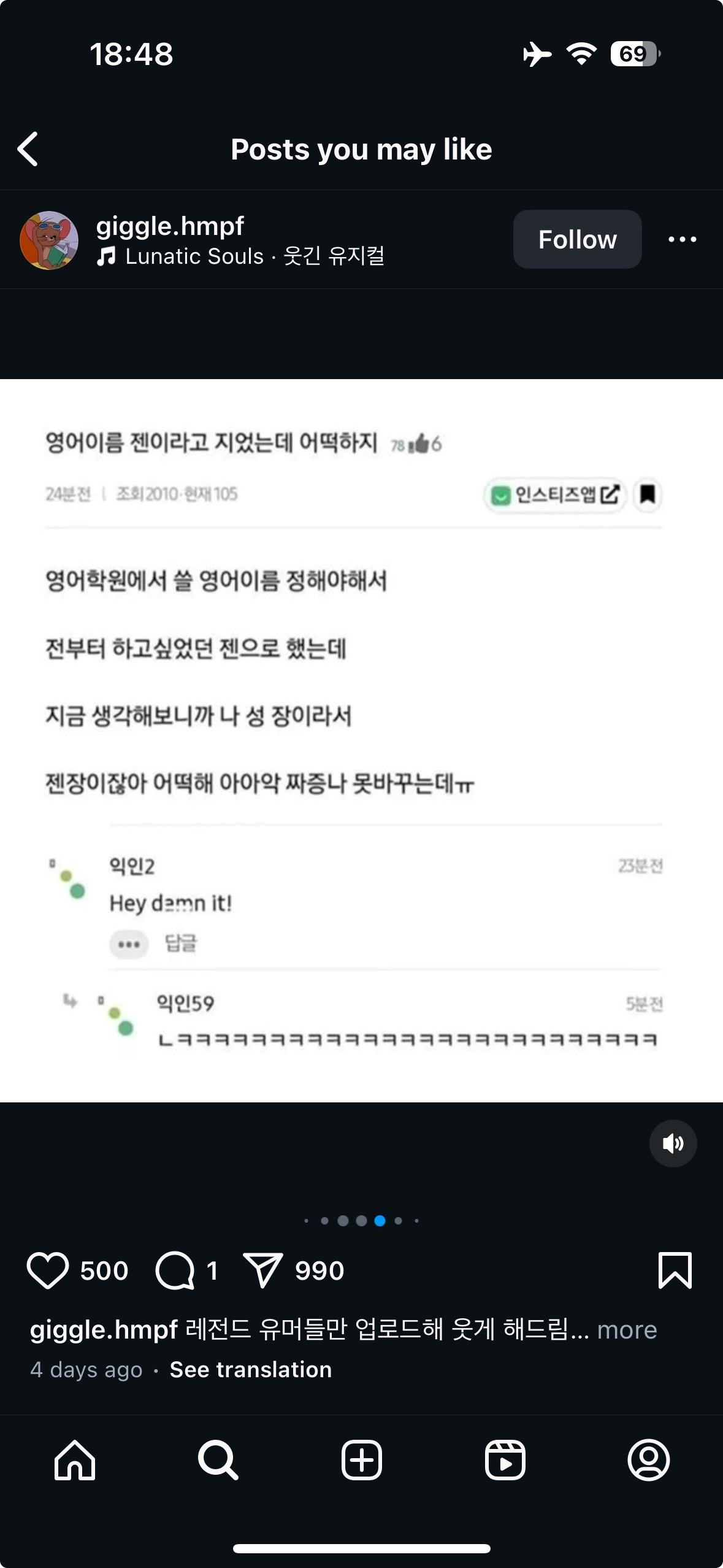Switch to the Reels tab
The width and height of the screenshot is (723, 1568).
coord(505,1459)
